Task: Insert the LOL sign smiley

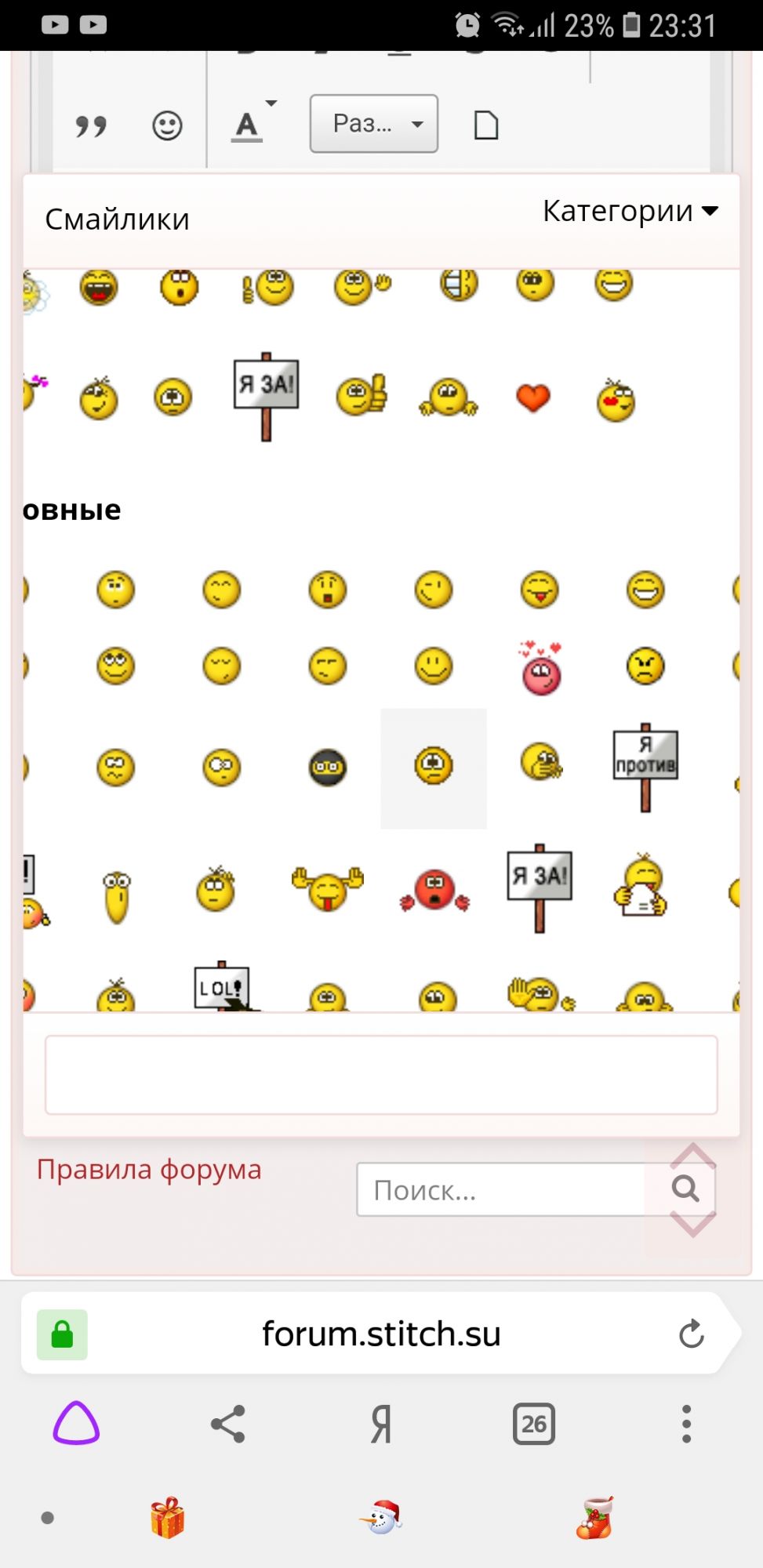Action: (x=222, y=988)
